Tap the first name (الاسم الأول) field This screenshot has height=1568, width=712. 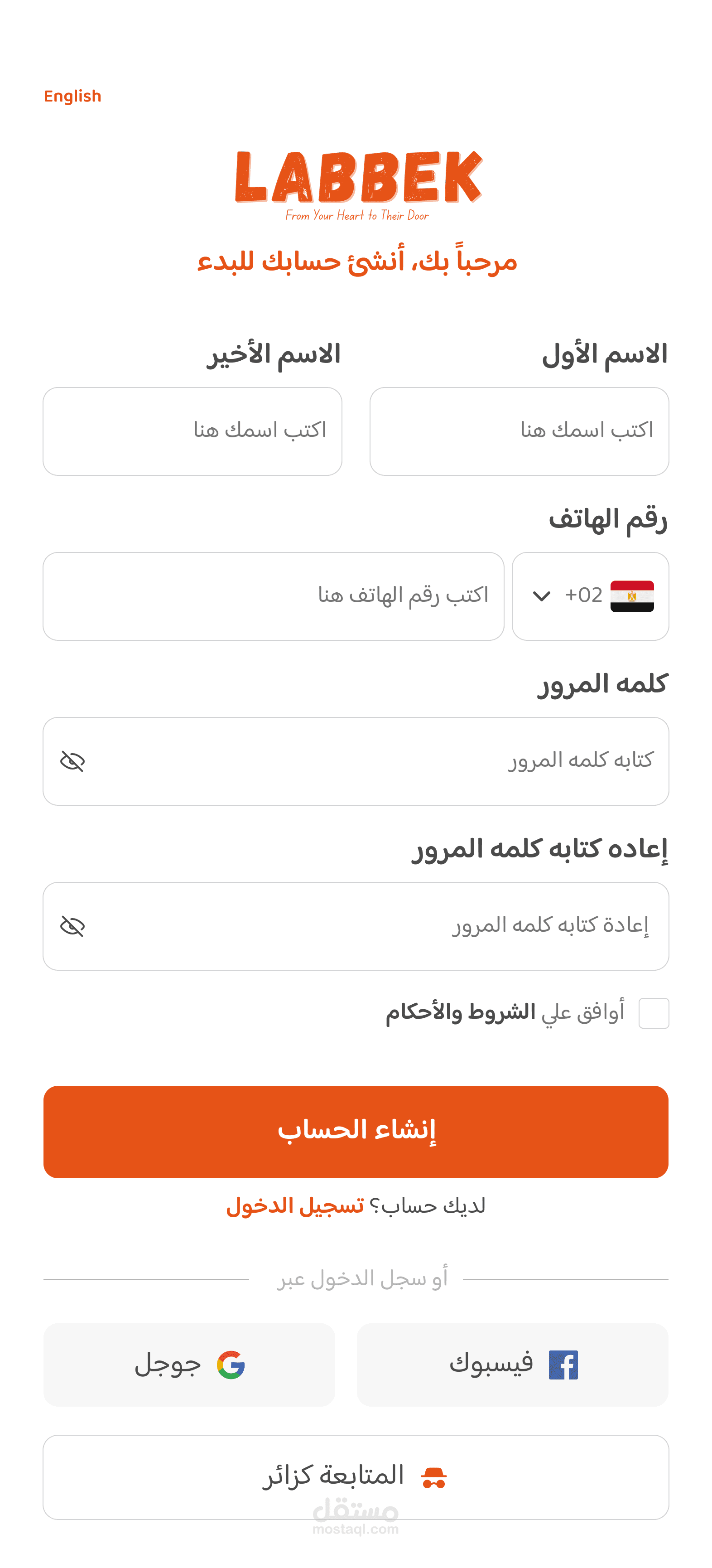click(519, 431)
